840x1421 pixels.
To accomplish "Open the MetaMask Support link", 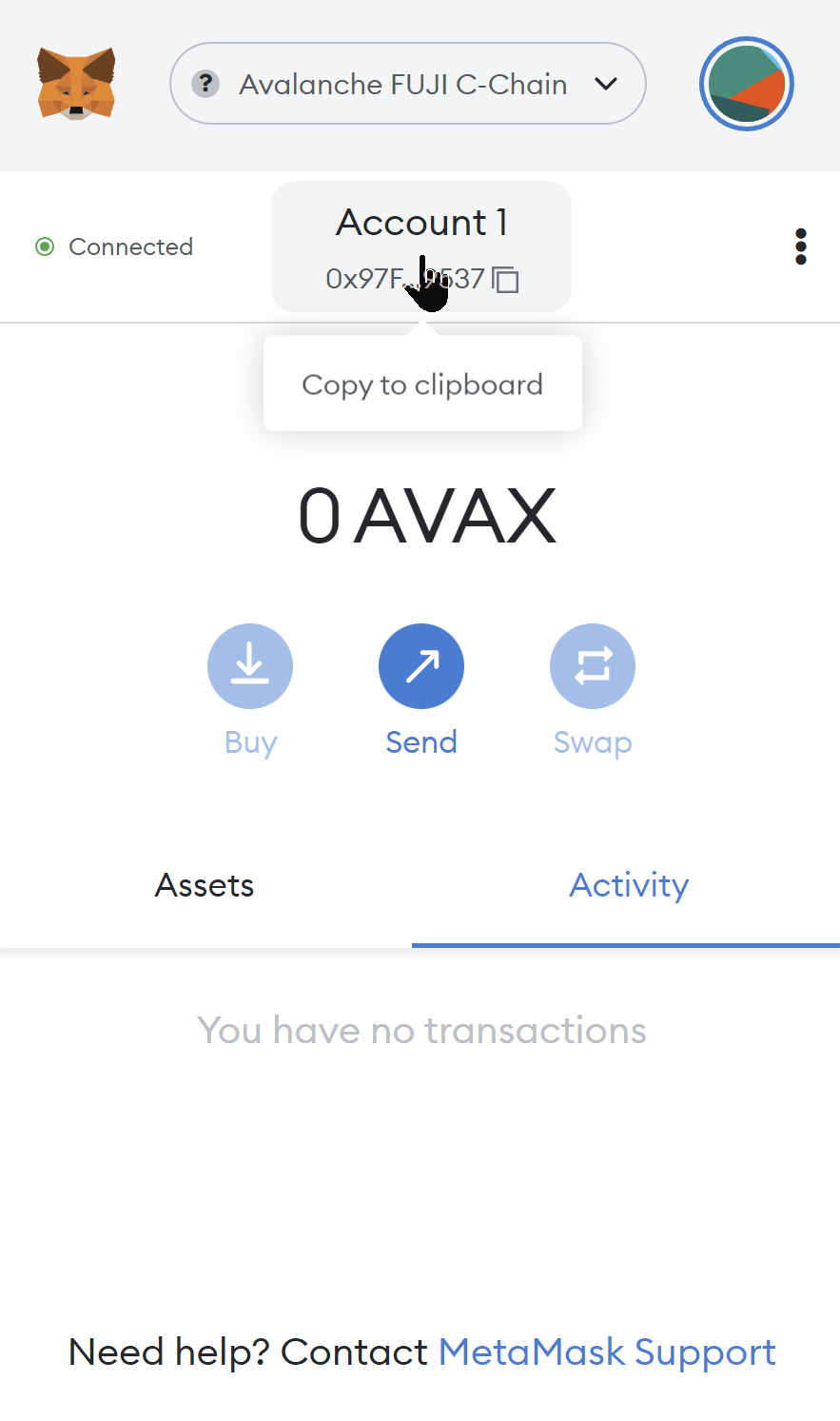I will [x=607, y=1352].
